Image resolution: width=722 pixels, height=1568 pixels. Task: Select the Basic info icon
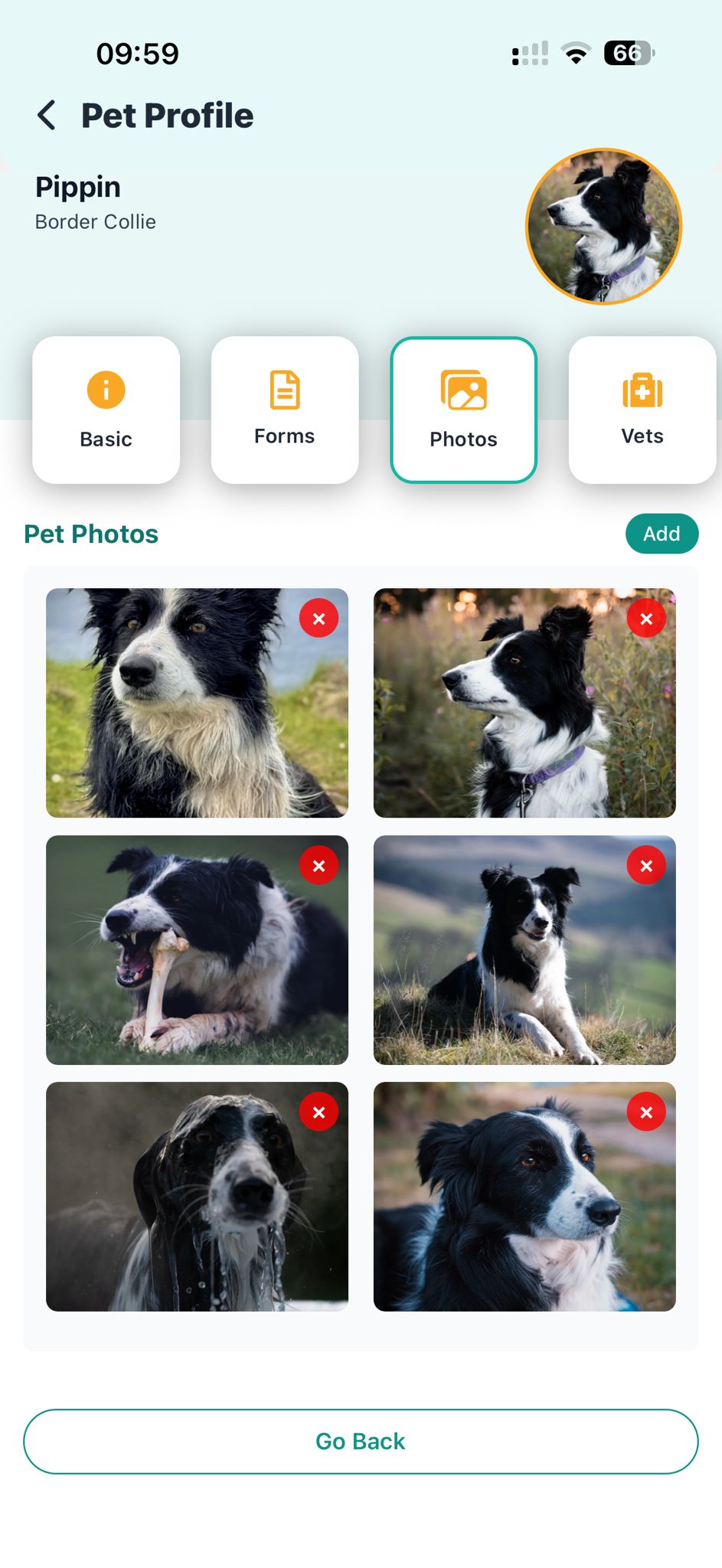[106, 390]
